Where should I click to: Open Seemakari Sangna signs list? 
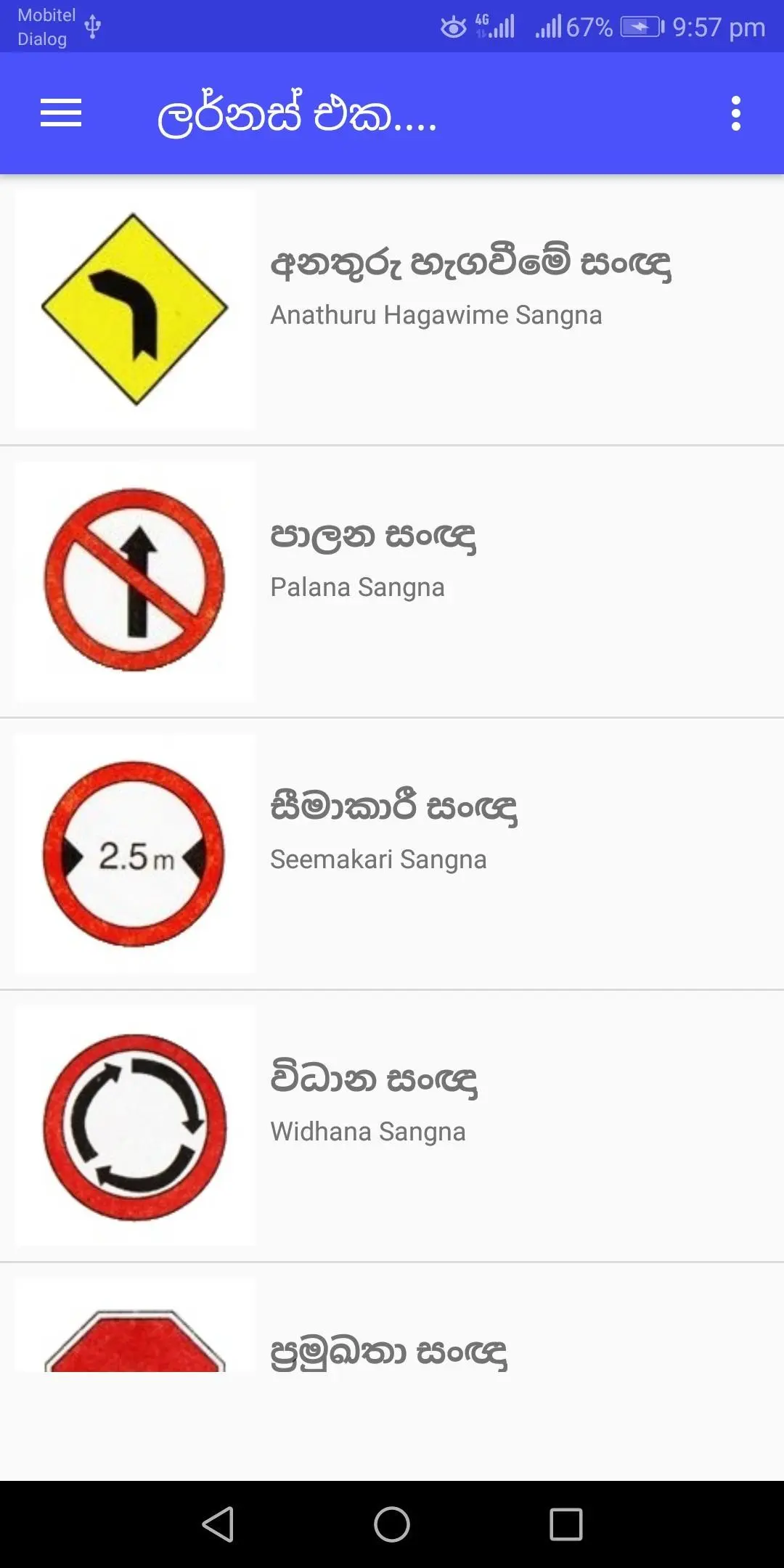click(x=392, y=854)
